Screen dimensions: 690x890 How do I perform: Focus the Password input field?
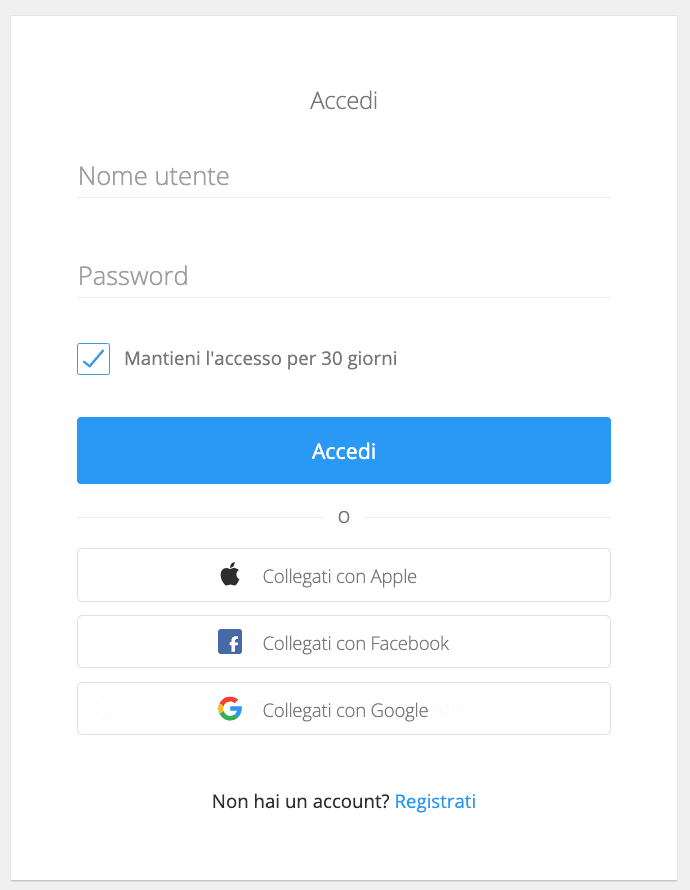343,276
